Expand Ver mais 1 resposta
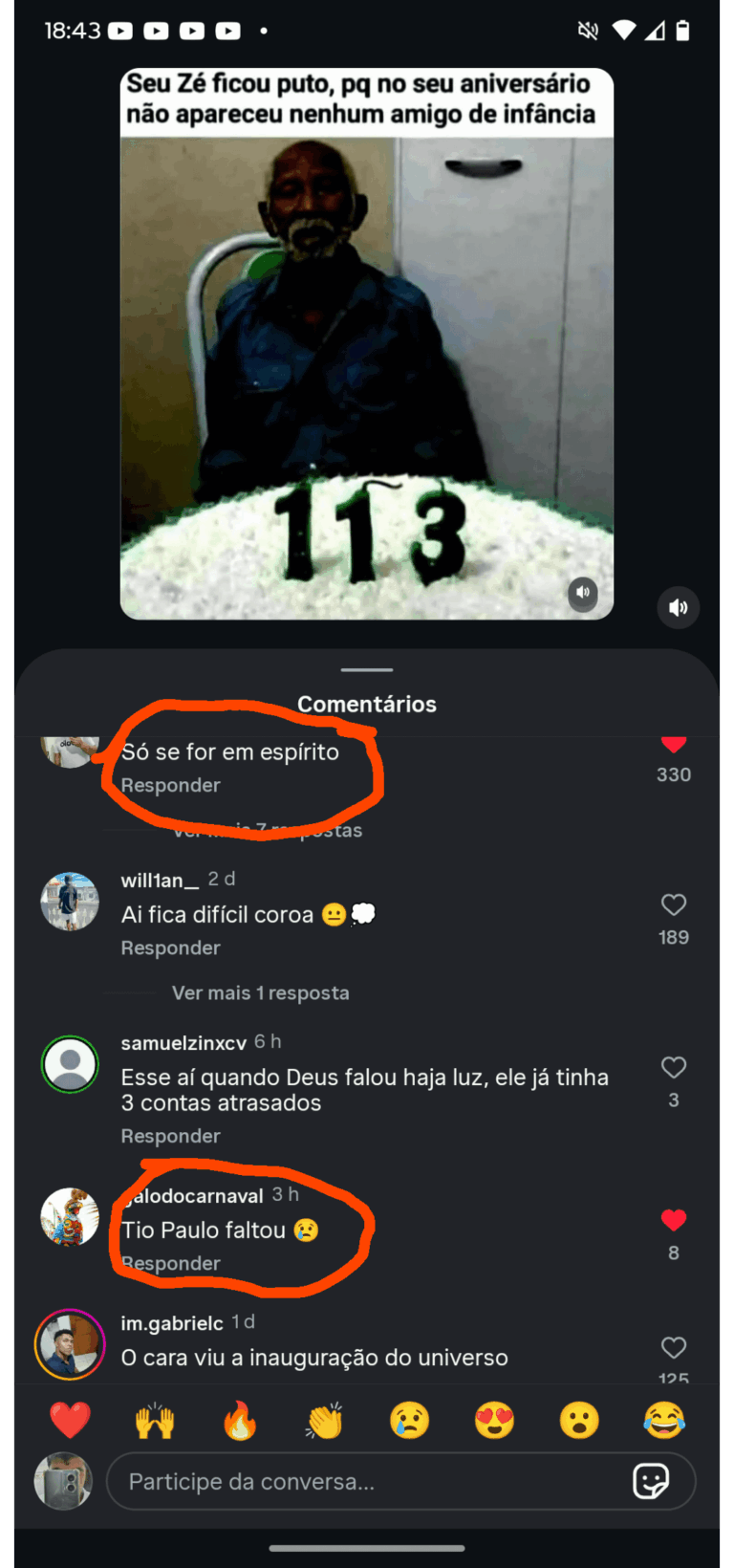 [x=260, y=993]
